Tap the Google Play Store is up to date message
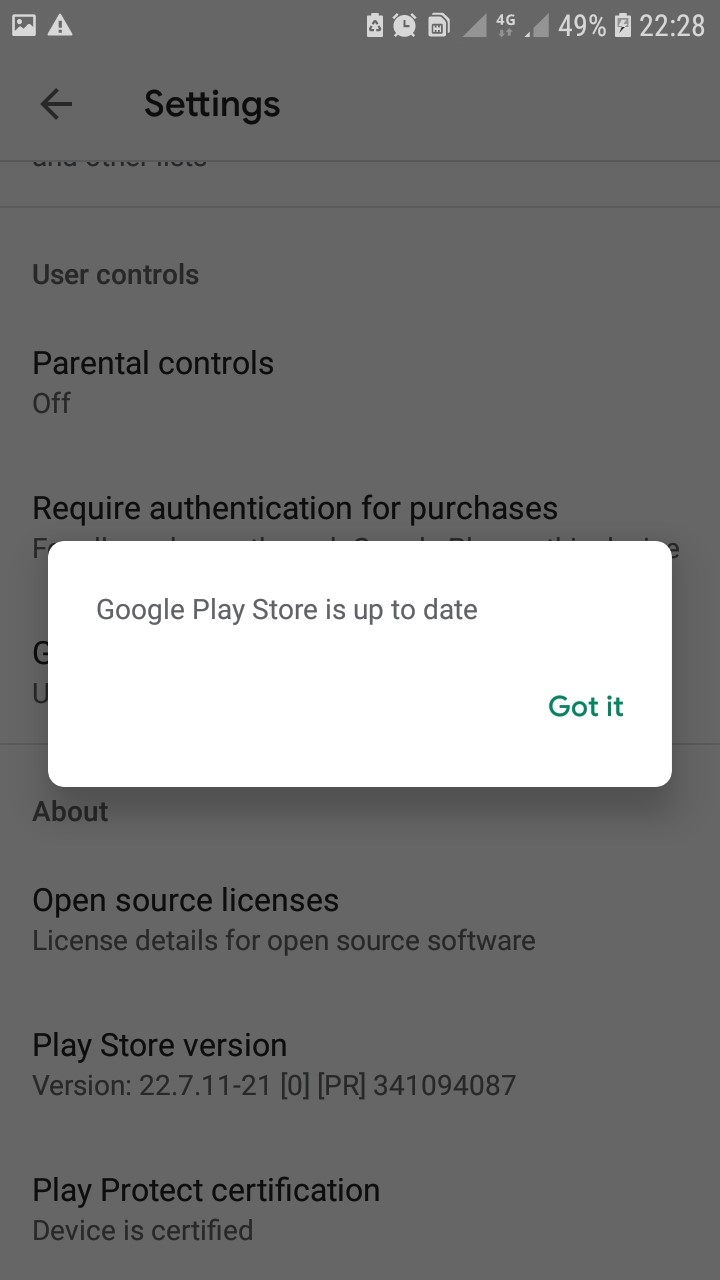This screenshot has width=720, height=1280. coord(286,609)
